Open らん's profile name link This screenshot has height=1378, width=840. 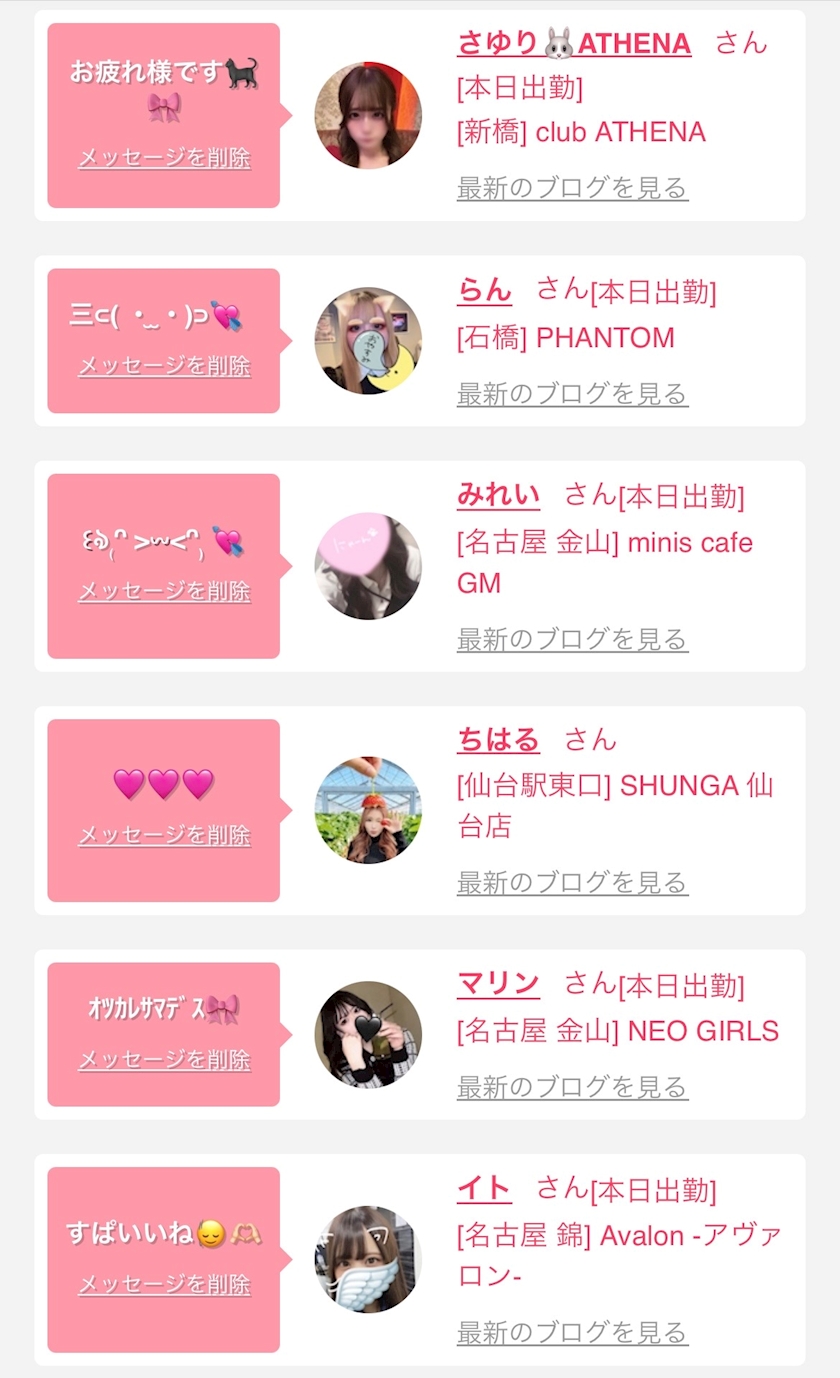(x=484, y=290)
